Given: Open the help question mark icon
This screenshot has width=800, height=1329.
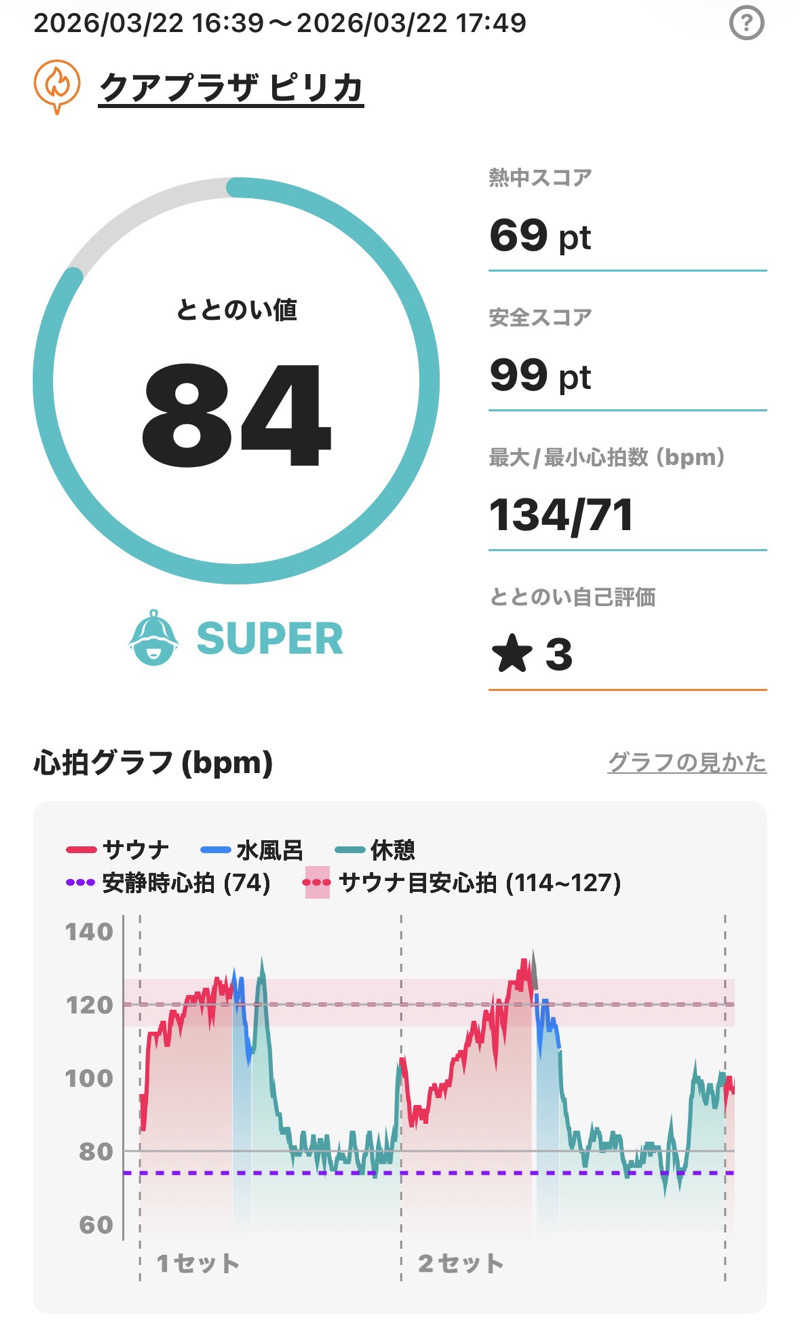Looking at the screenshot, I should point(746,22).
